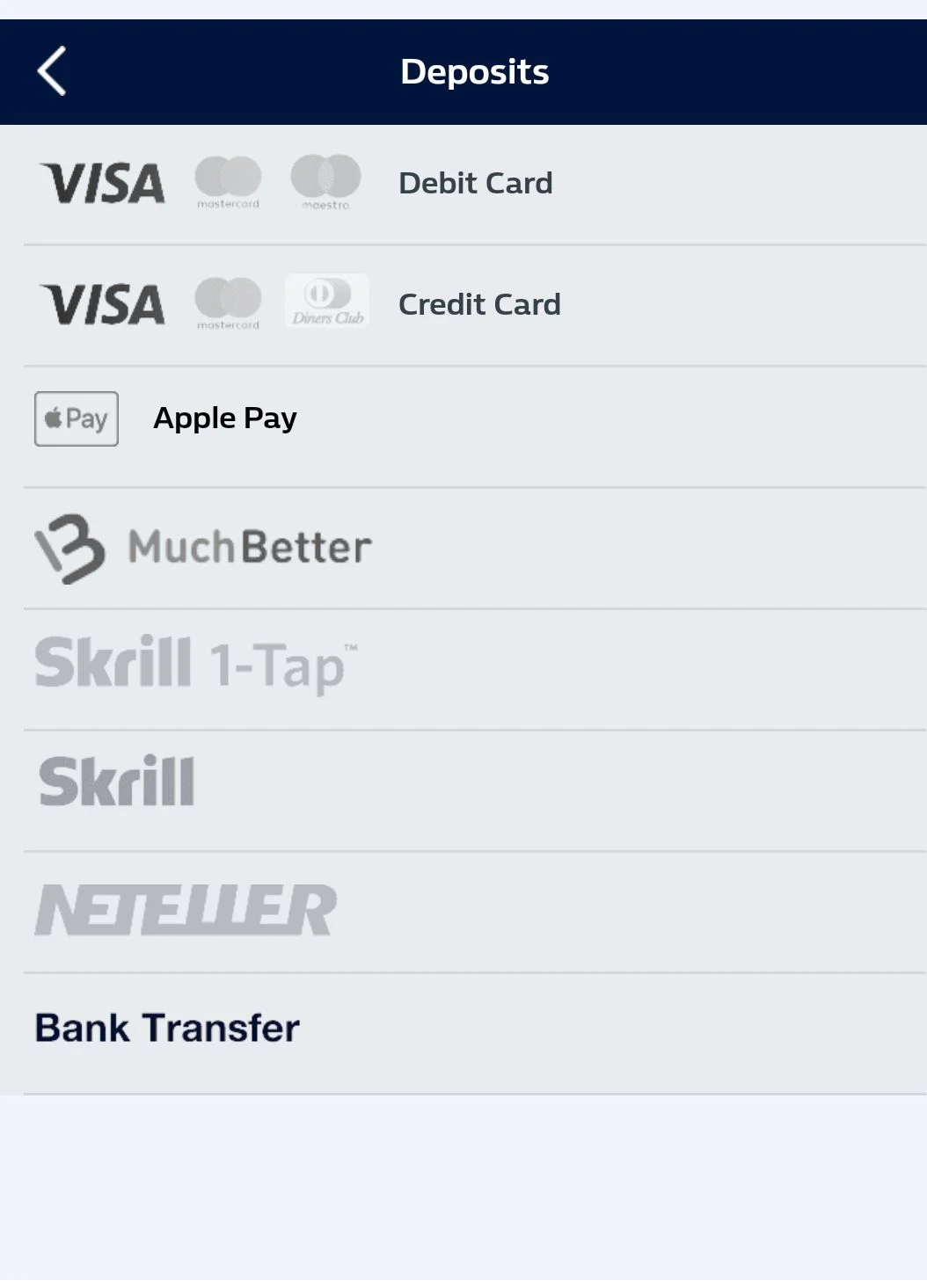Go back from the Deposits screen
The width and height of the screenshot is (927, 1288).
pos(52,71)
